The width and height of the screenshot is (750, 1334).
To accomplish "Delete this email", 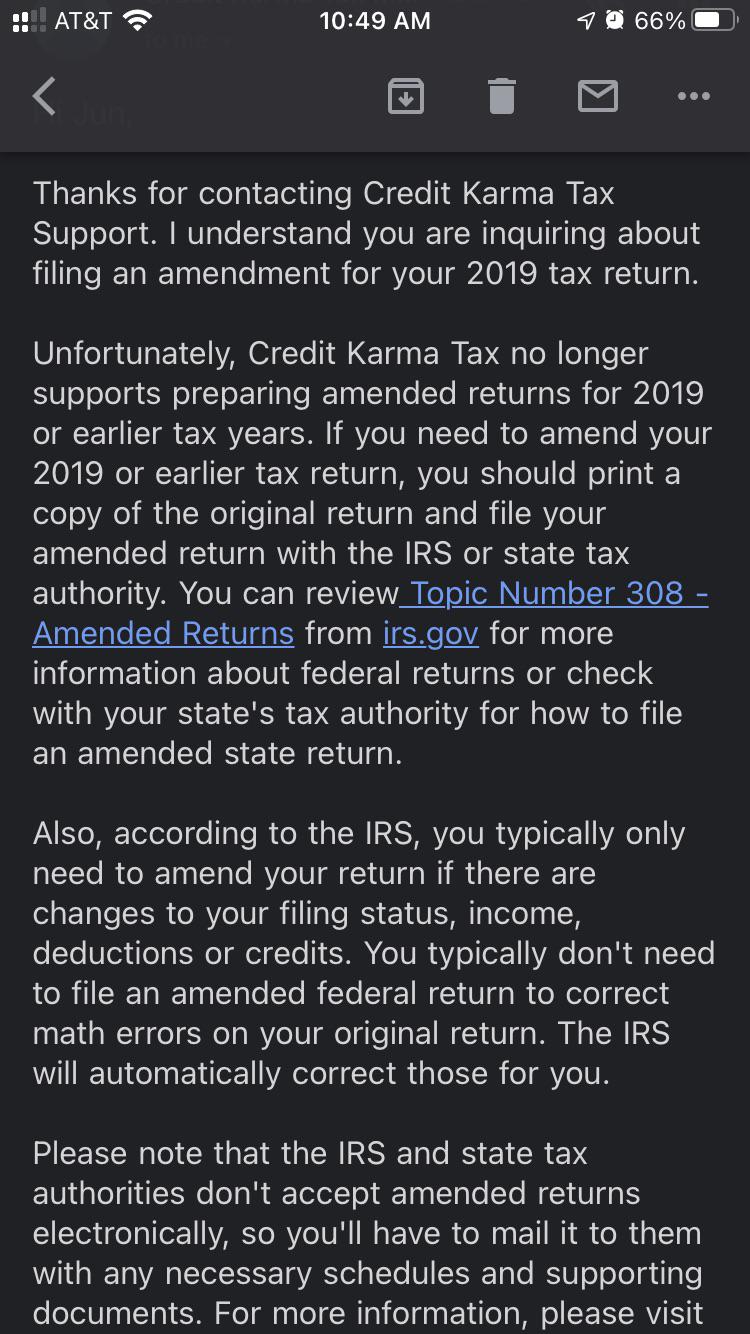I will [502, 97].
